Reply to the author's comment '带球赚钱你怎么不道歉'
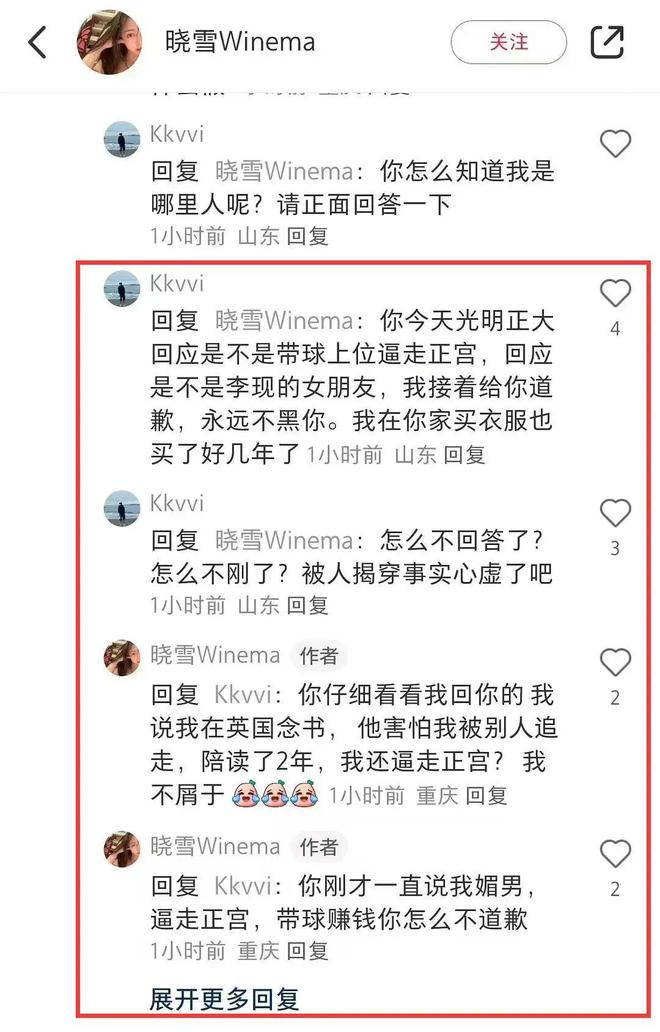This screenshot has height=1032, width=660. (308, 950)
